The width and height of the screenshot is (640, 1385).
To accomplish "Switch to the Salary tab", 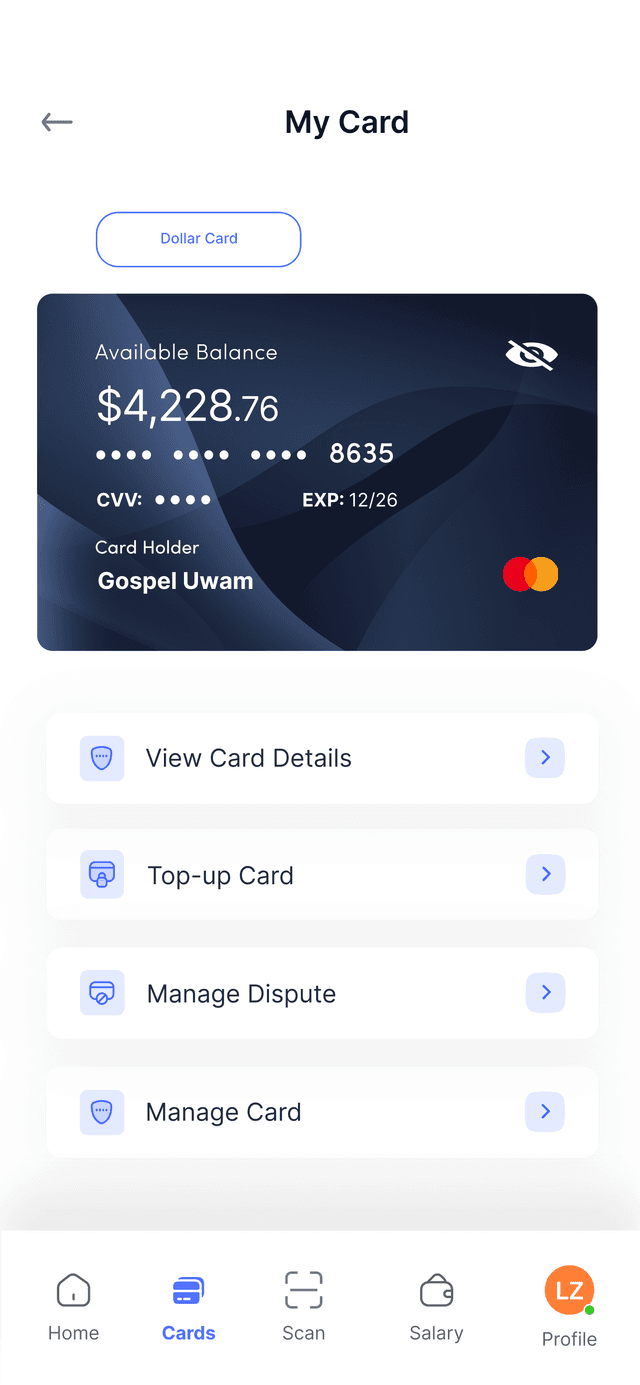I will 436,1305.
